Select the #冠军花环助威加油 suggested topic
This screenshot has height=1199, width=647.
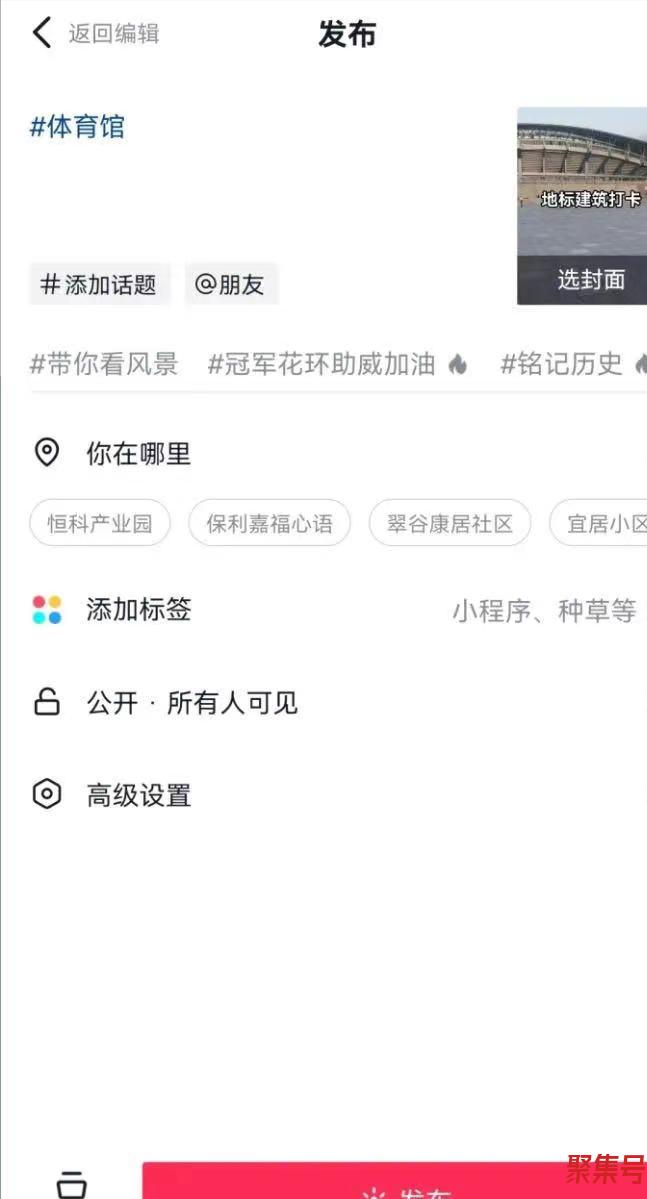(x=337, y=364)
